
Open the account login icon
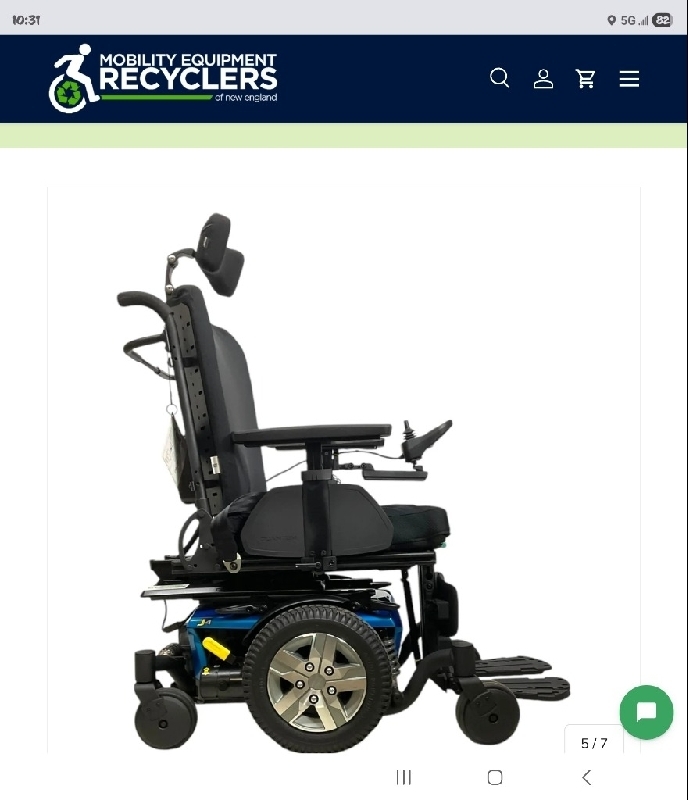(543, 78)
